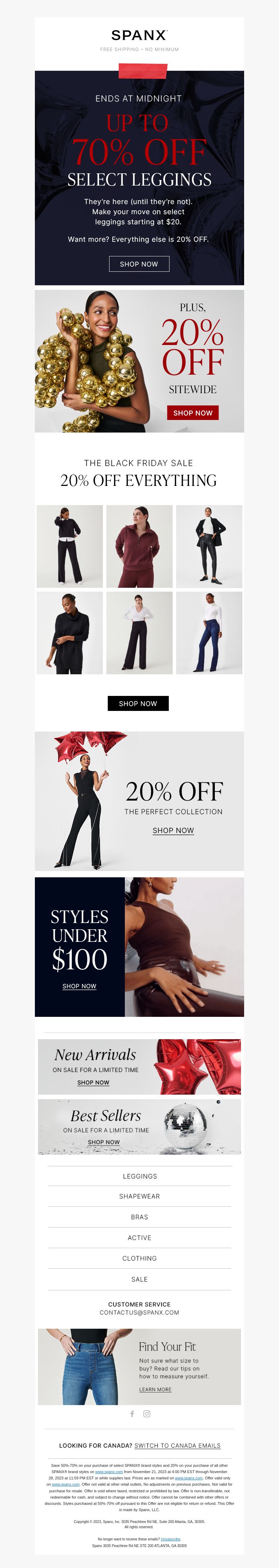Open the maroon half-zip pullover photo
The width and height of the screenshot is (279, 1568).
coord(139,546)
